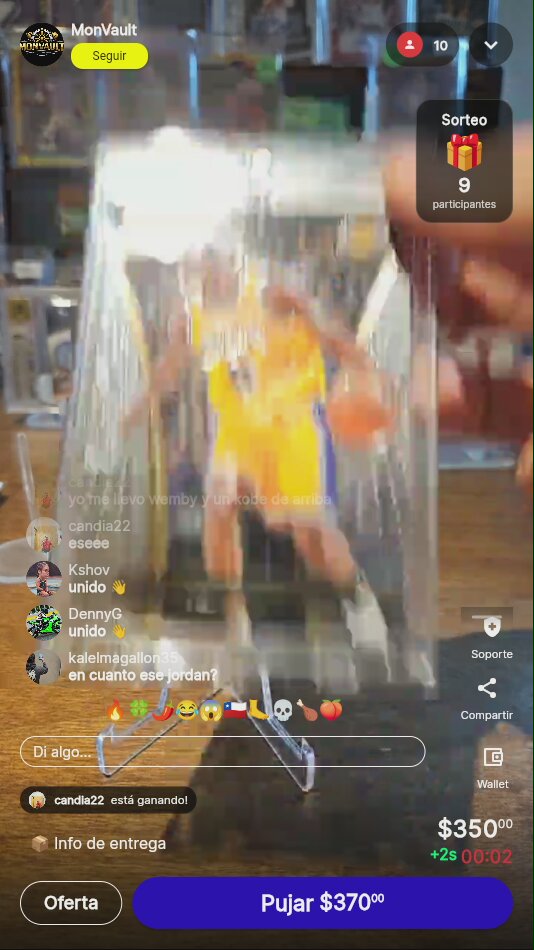Open the Sorteo giveaway card
Screen dimensions: 534x950
[x=464, y=161]
